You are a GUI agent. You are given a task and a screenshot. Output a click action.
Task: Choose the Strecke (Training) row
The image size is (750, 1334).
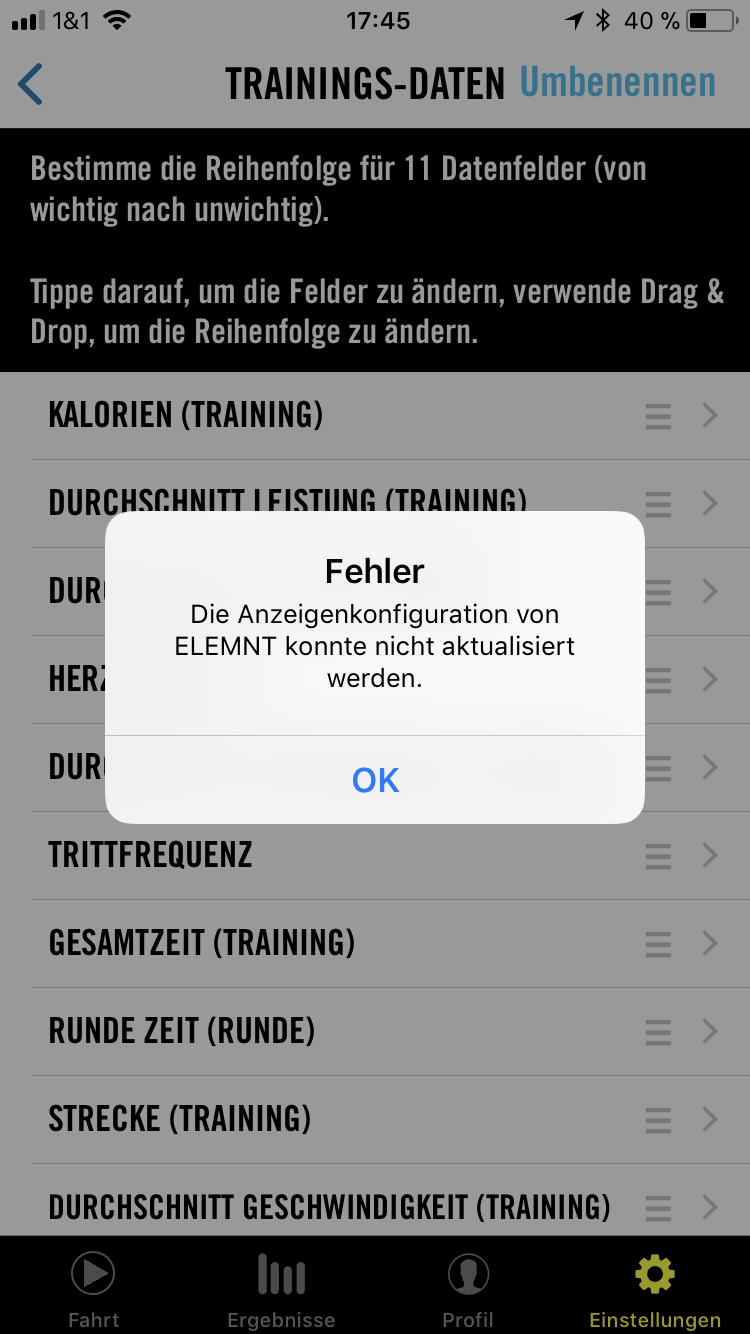[x=375, y=1120]
